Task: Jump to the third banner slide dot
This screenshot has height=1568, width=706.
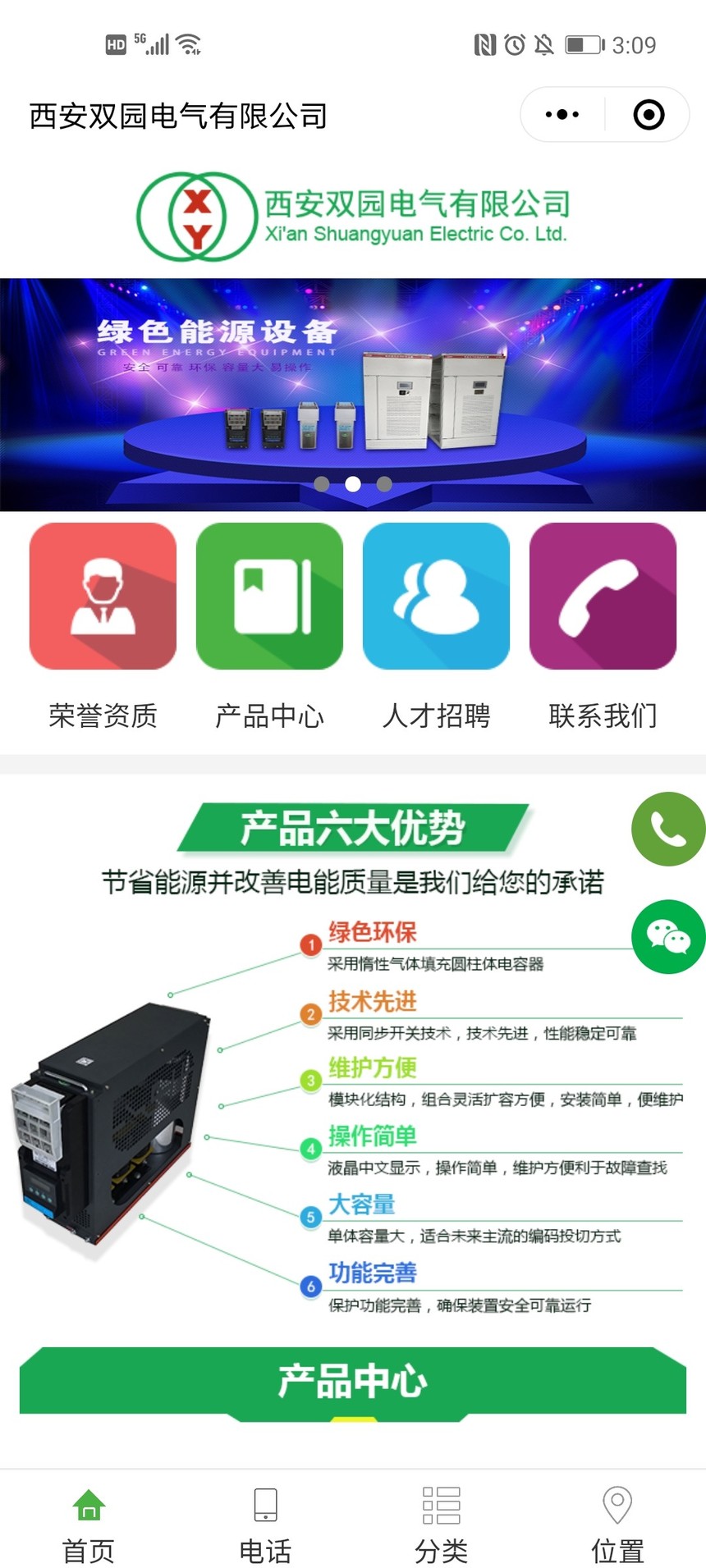Action: pos(384,484)
